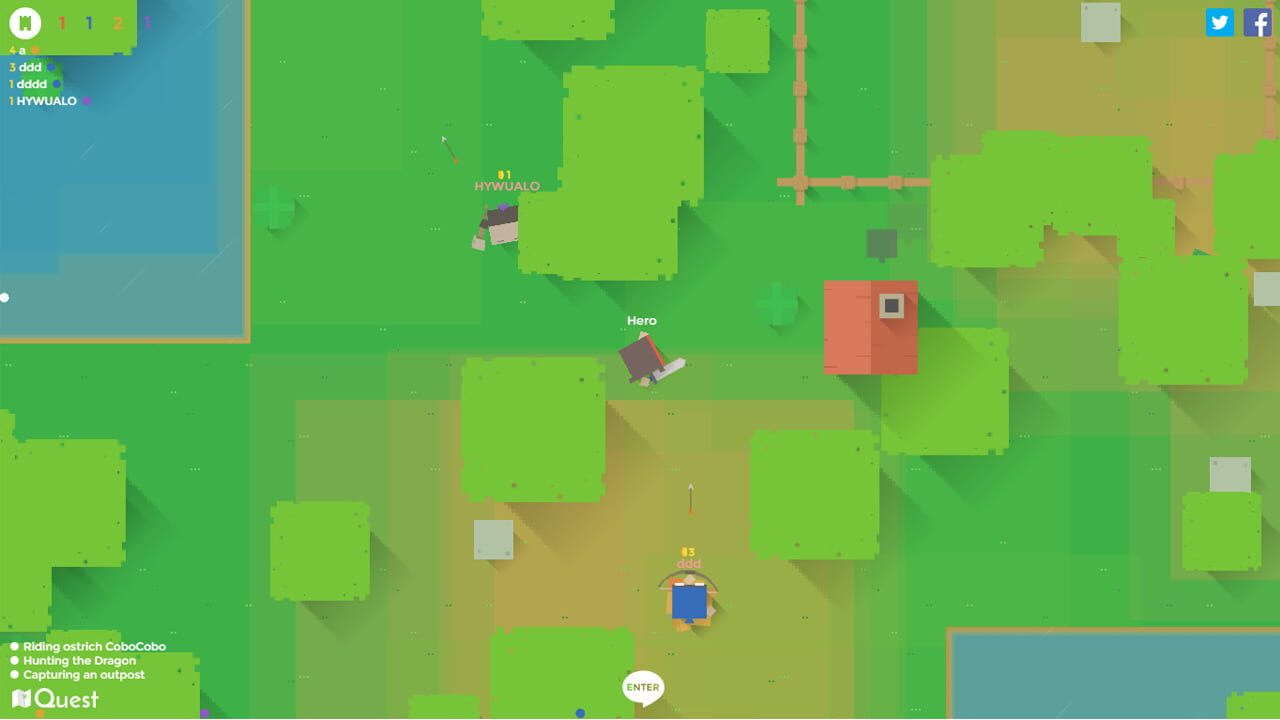Share the game on Facebook
1280x720 pixels.
[1257, 22]
